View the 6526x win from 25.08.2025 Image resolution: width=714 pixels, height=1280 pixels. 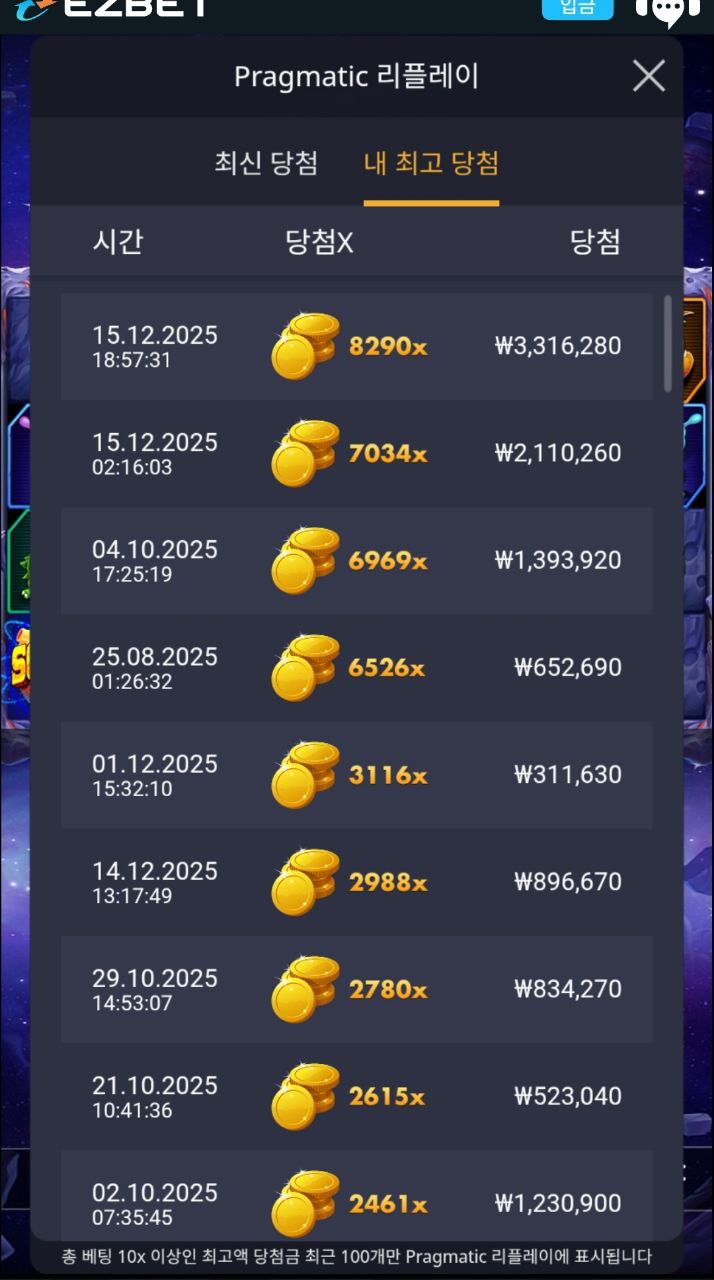(x=356, y=667)
